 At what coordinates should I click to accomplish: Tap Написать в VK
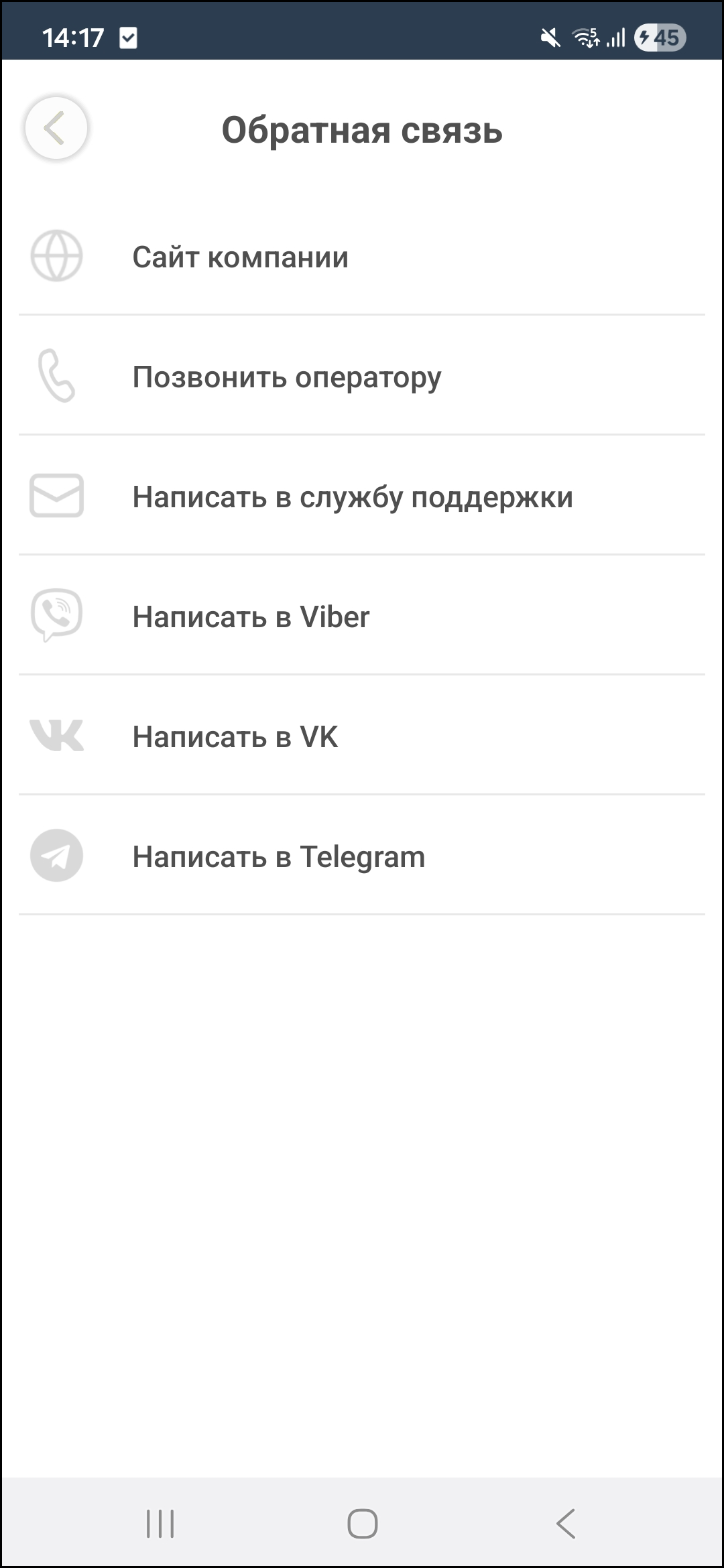pos(362,736)
